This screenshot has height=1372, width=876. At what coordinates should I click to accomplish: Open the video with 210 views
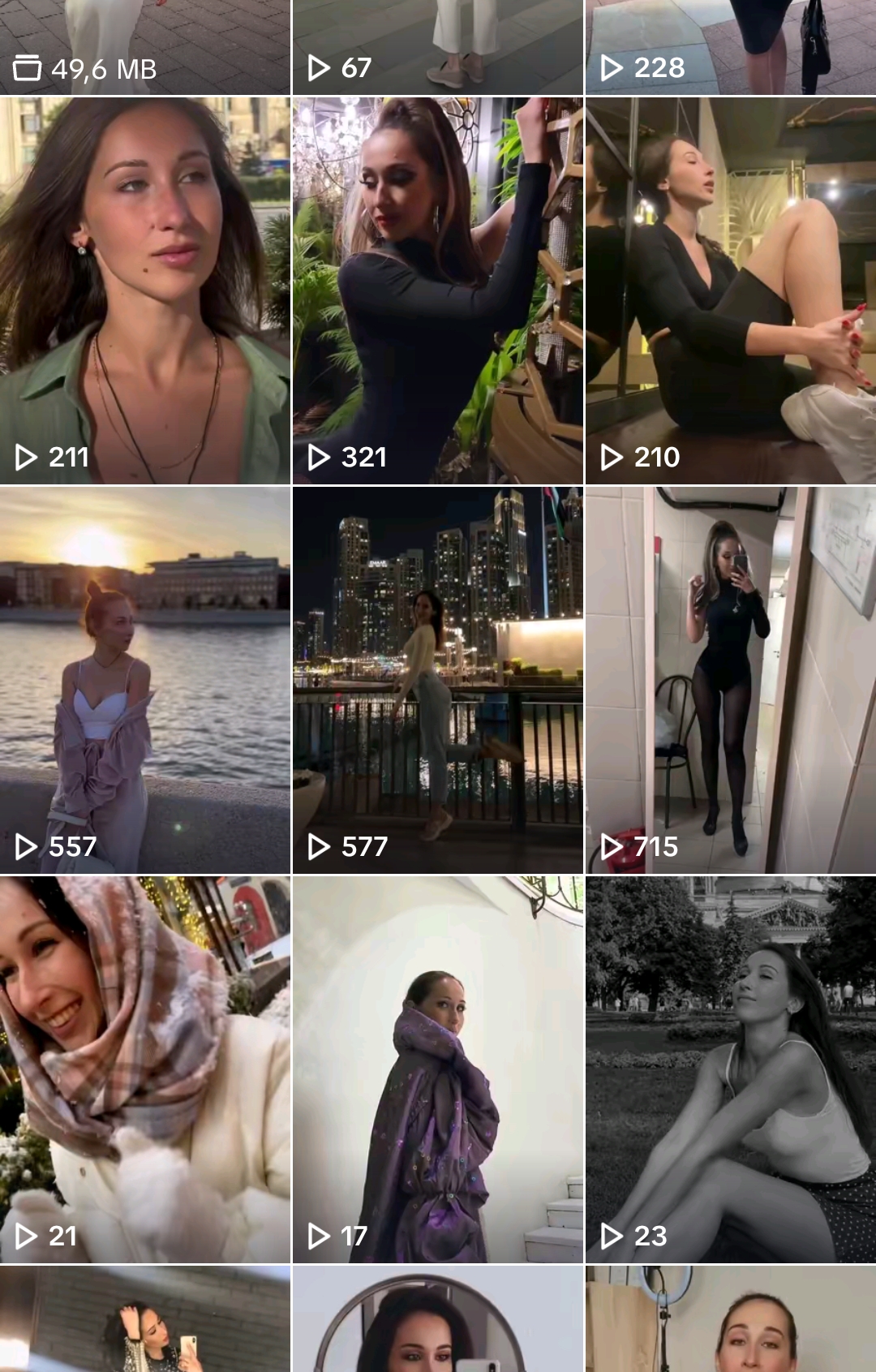click(730, 290)
